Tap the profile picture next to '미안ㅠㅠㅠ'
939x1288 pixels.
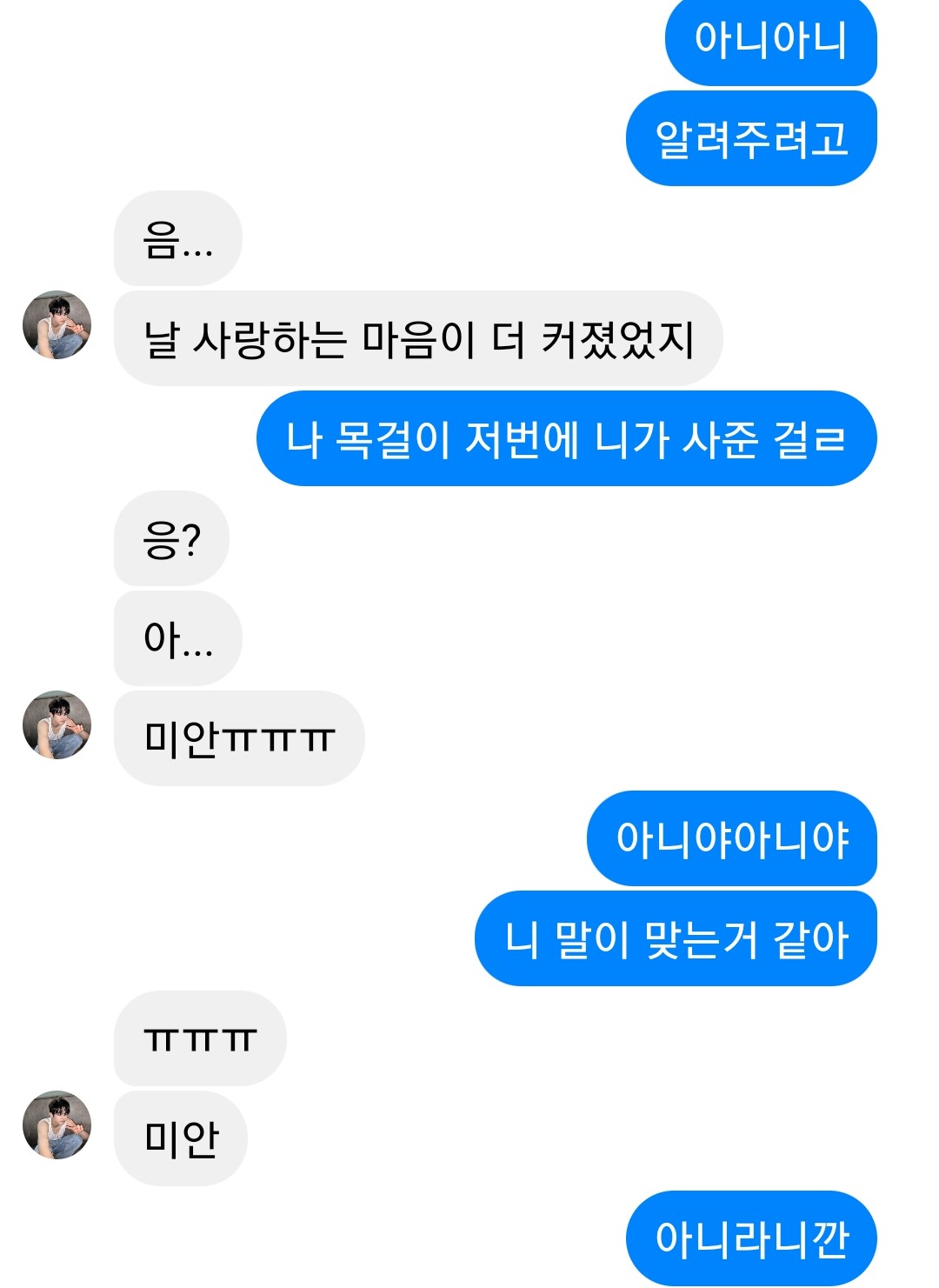pos(57,725)
